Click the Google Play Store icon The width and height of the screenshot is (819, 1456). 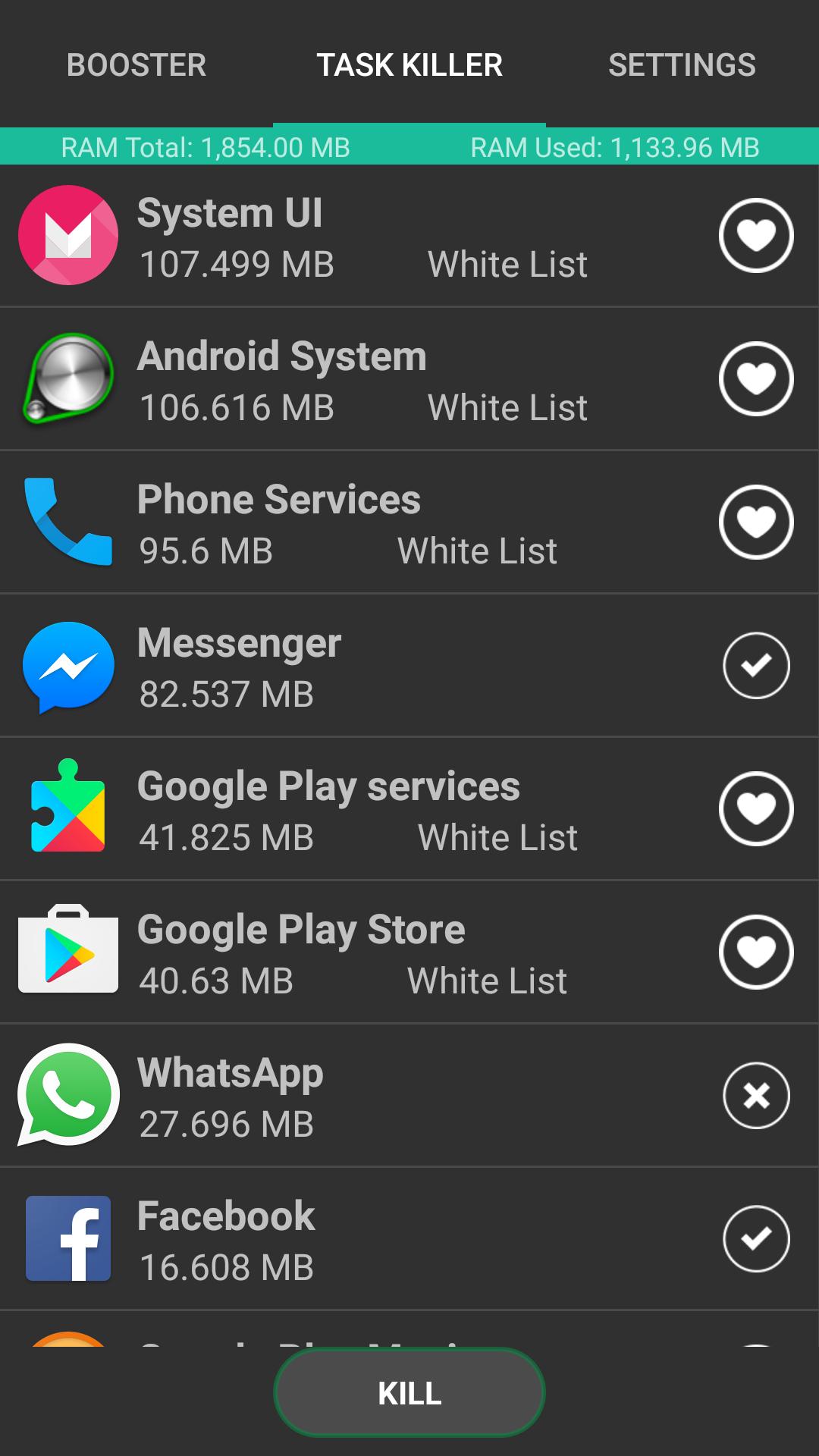coord(68,952)
